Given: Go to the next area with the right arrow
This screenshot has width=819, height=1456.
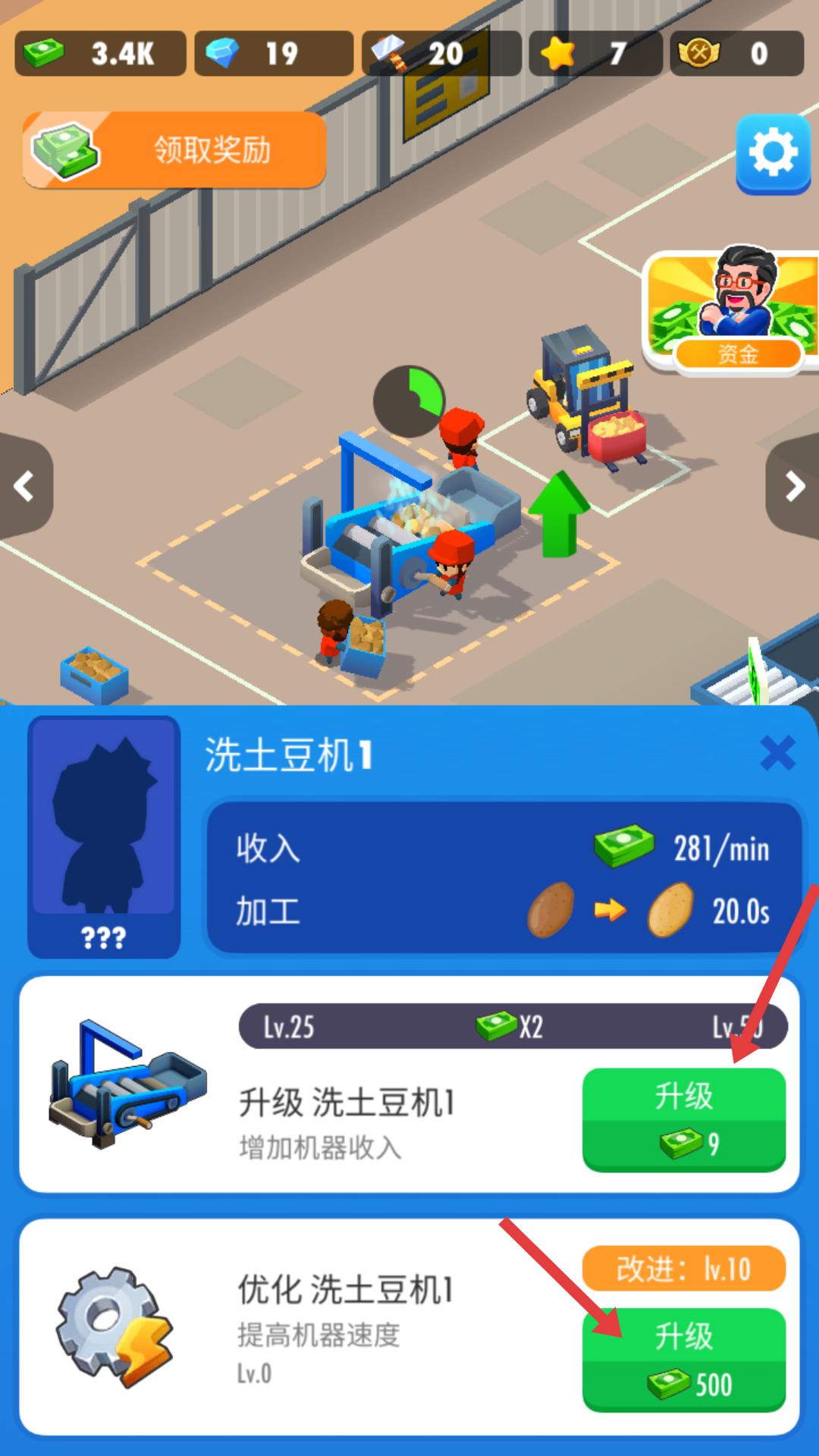Looking at the screenshot, I should tap(794, 486).
